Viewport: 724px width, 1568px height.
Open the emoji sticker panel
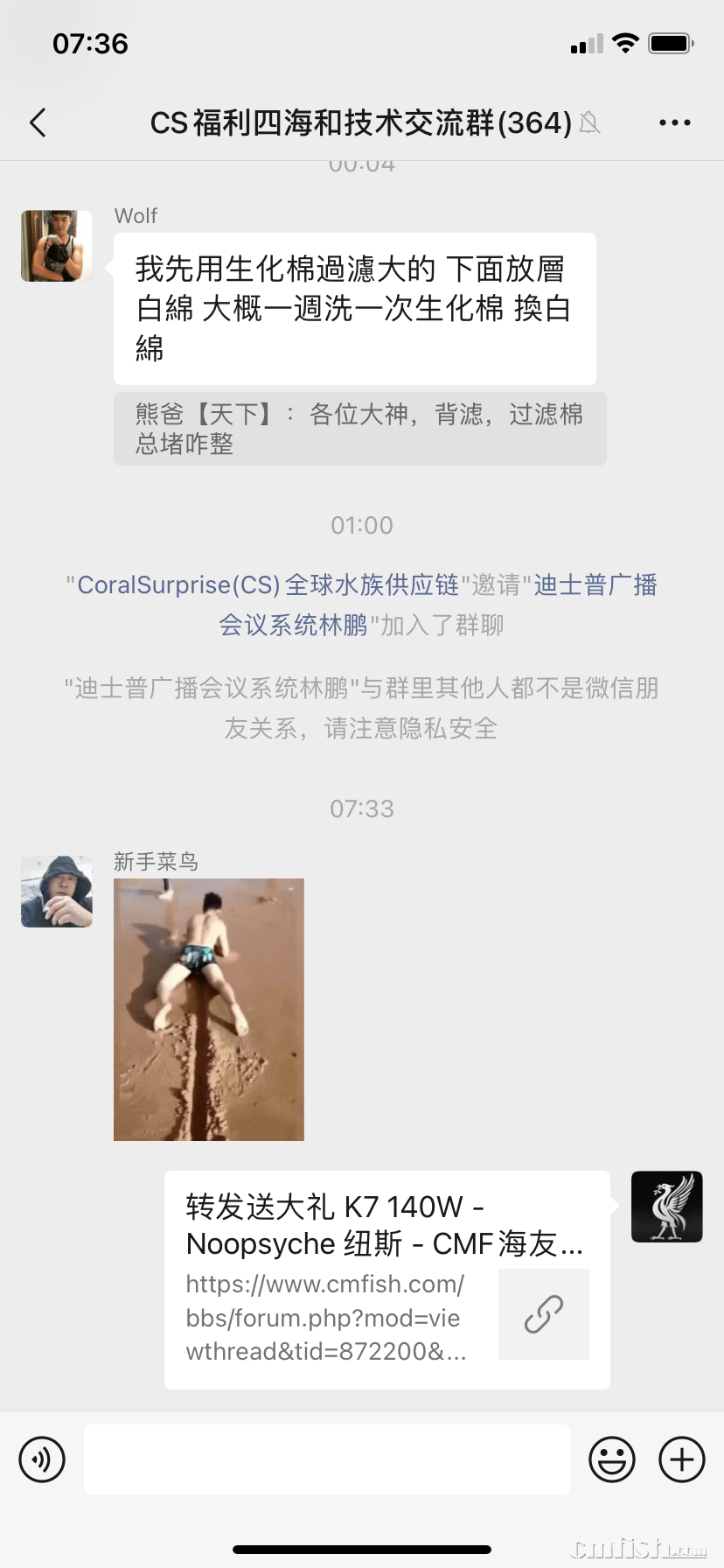[611, 1459]
